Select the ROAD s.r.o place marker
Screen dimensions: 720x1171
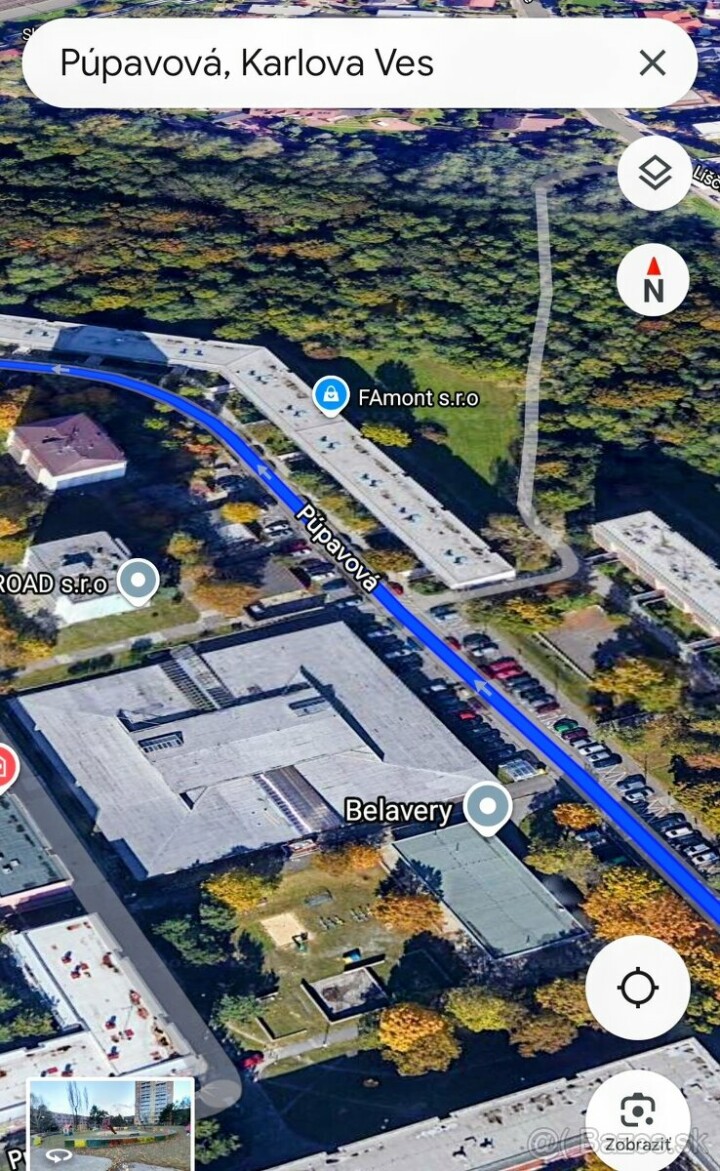(138, 580)
